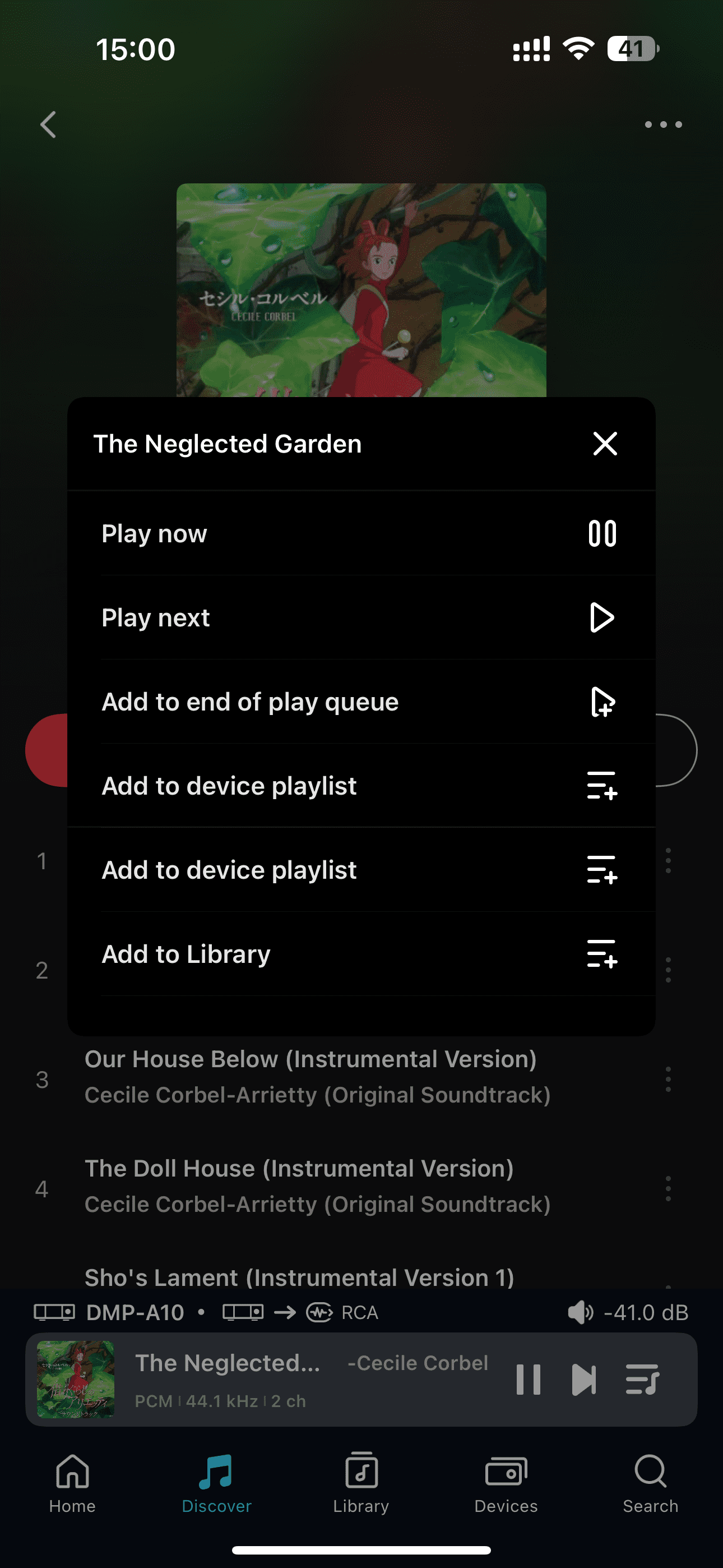Viewport: 723px width, 1568px height.
Task: Skip to the next track
Action: pyautogui.click(x=583, y=1380)
